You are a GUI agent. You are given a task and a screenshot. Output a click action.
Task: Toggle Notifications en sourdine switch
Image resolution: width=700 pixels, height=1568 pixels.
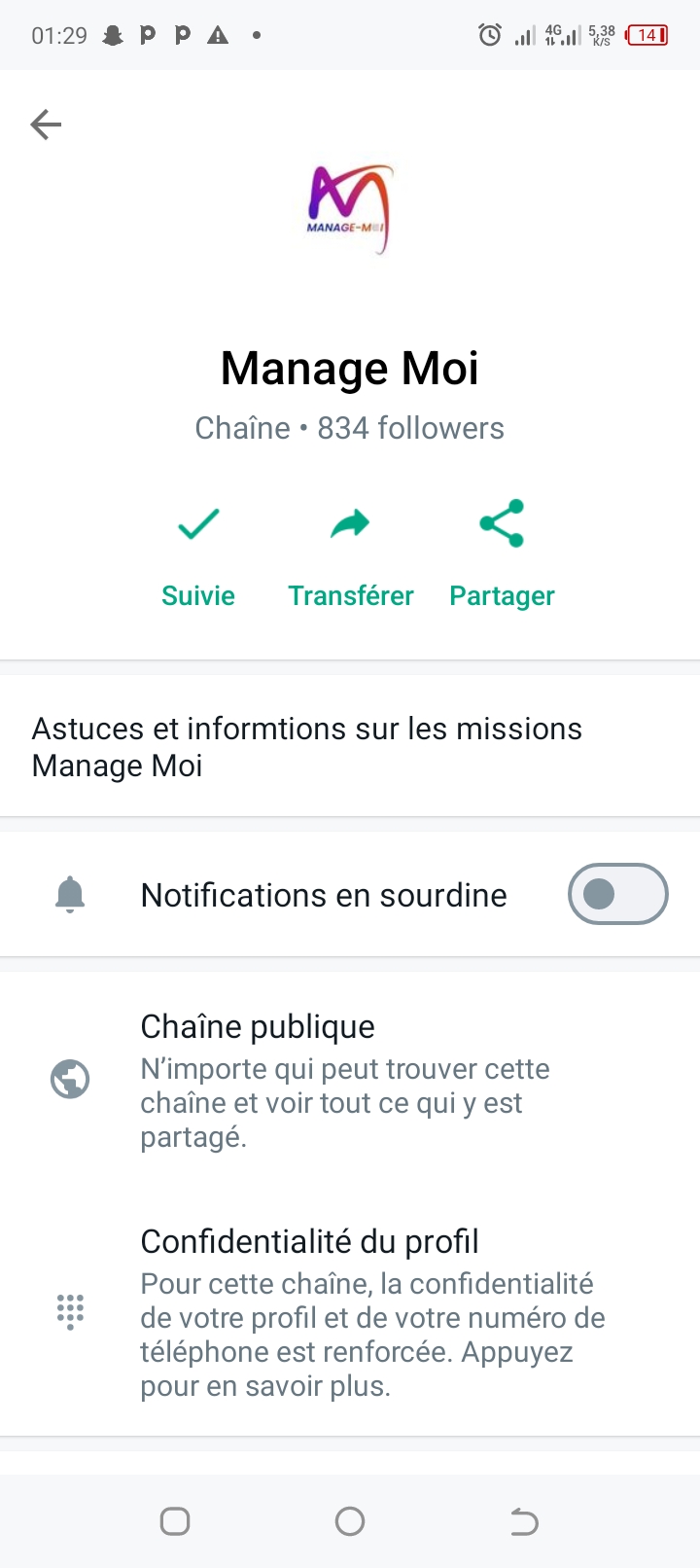(x=617, y=894)
